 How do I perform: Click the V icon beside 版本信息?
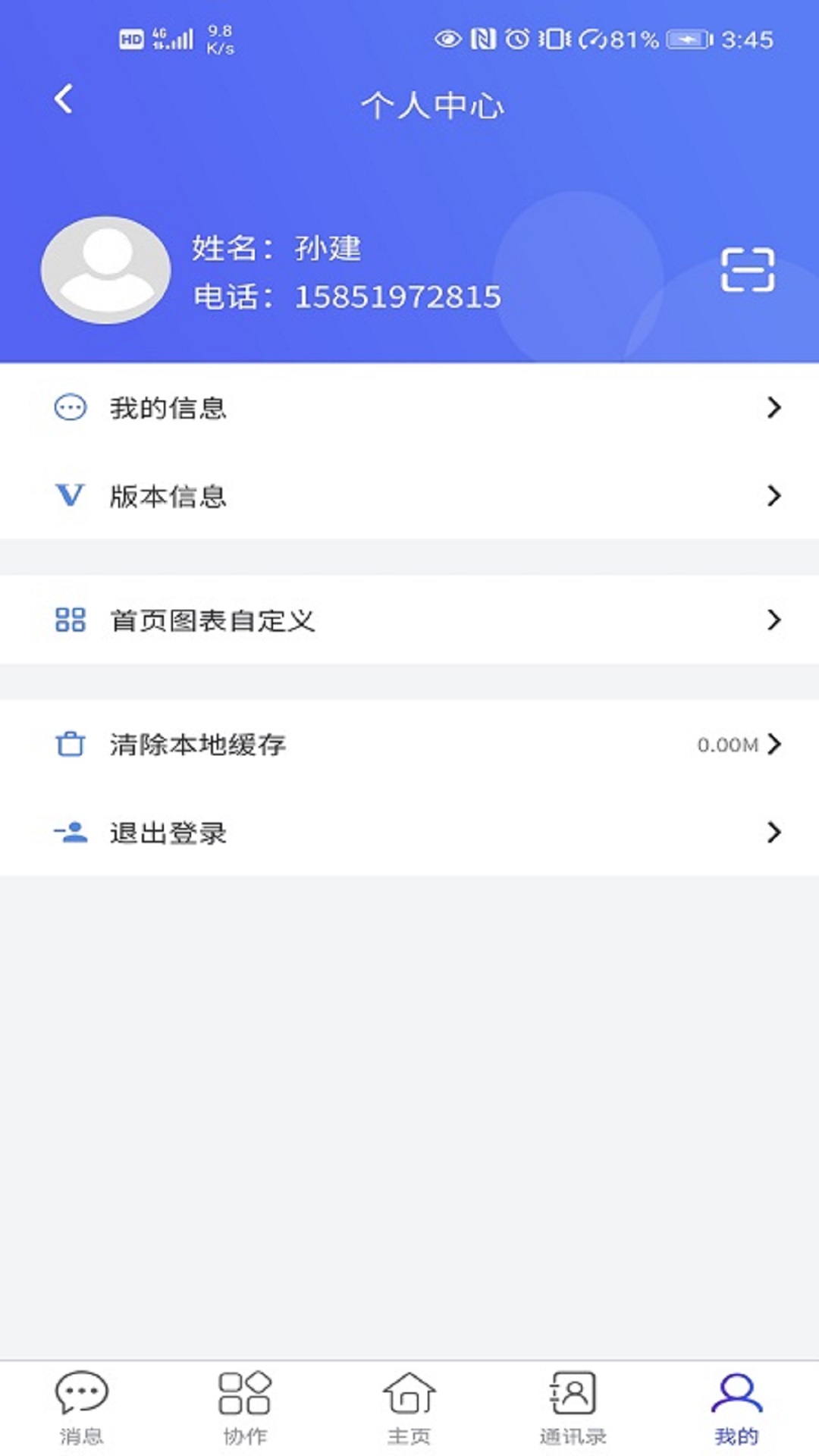click(70, 497)
